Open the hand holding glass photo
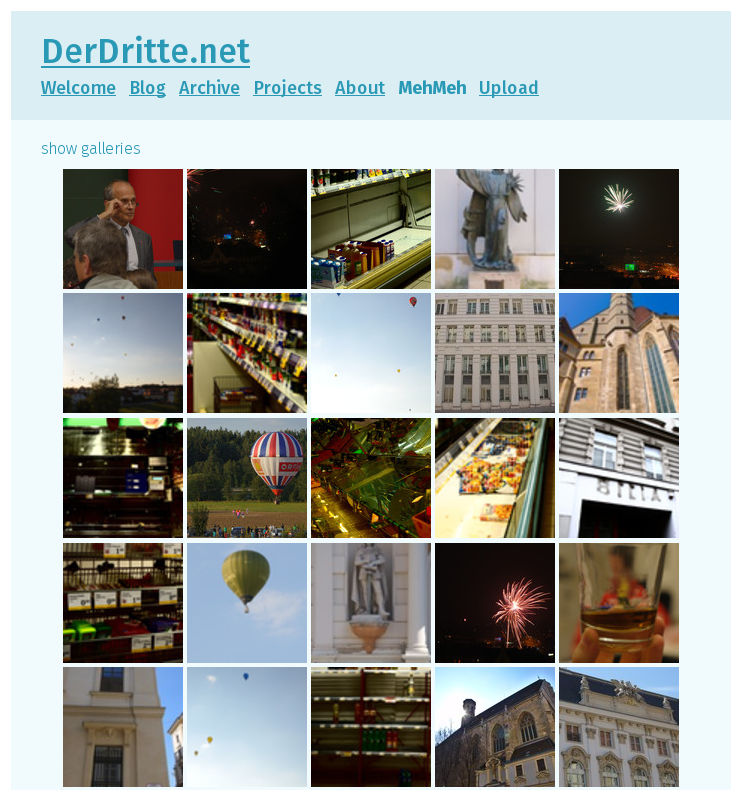 click(619, 603)
